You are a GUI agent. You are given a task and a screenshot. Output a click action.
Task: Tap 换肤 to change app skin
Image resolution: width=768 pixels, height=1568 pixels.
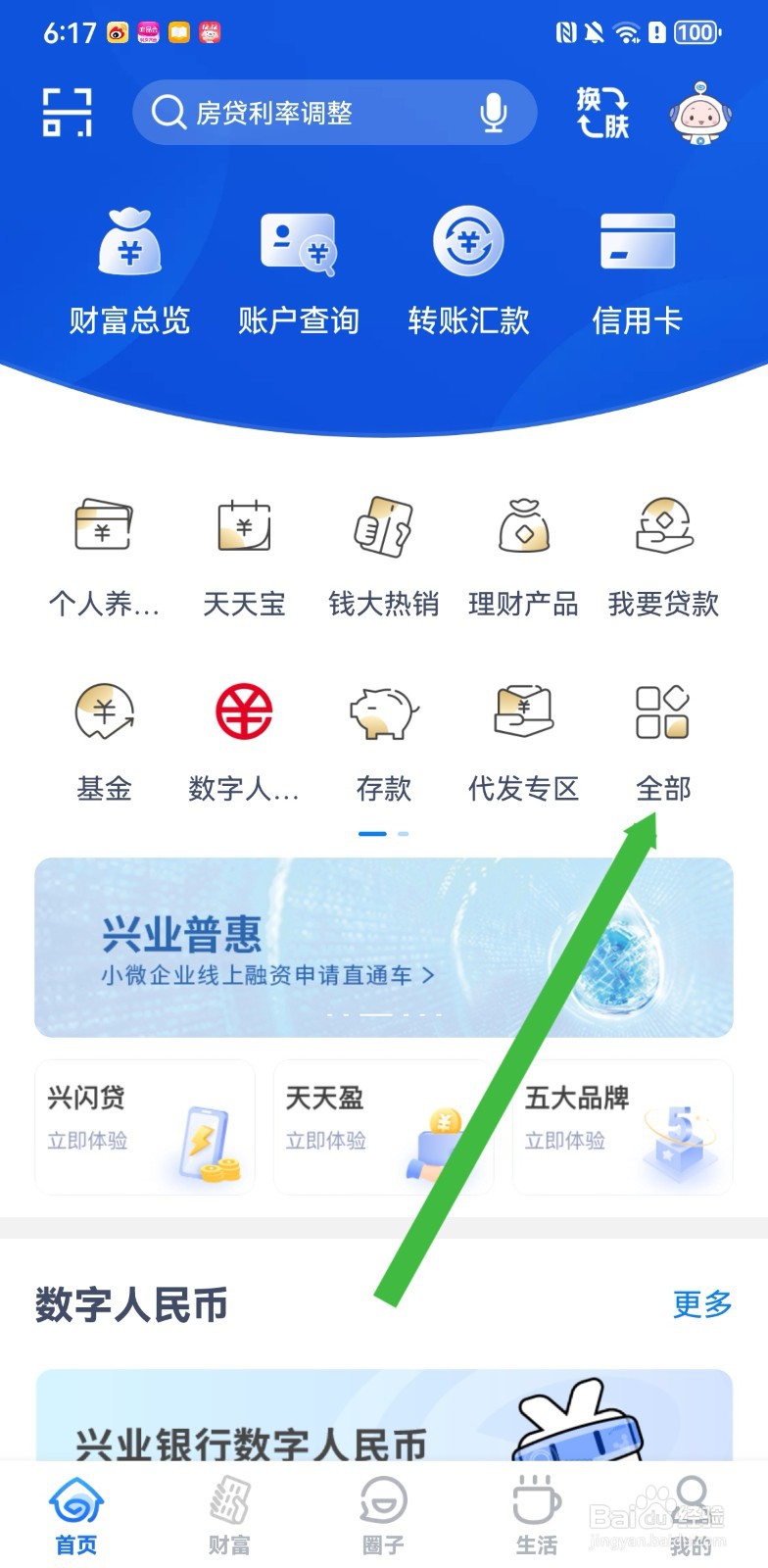[x=599, y=112]
